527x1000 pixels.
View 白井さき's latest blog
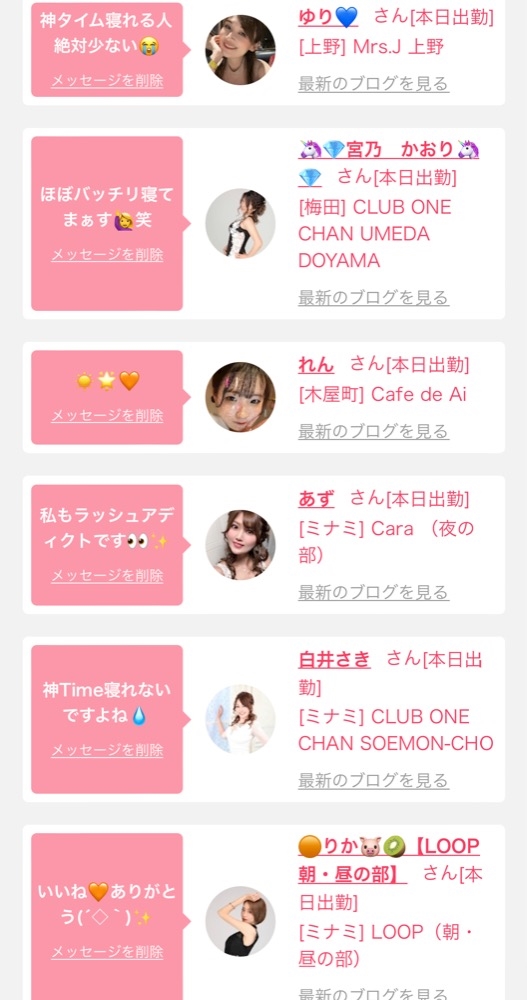pos(373,781)
